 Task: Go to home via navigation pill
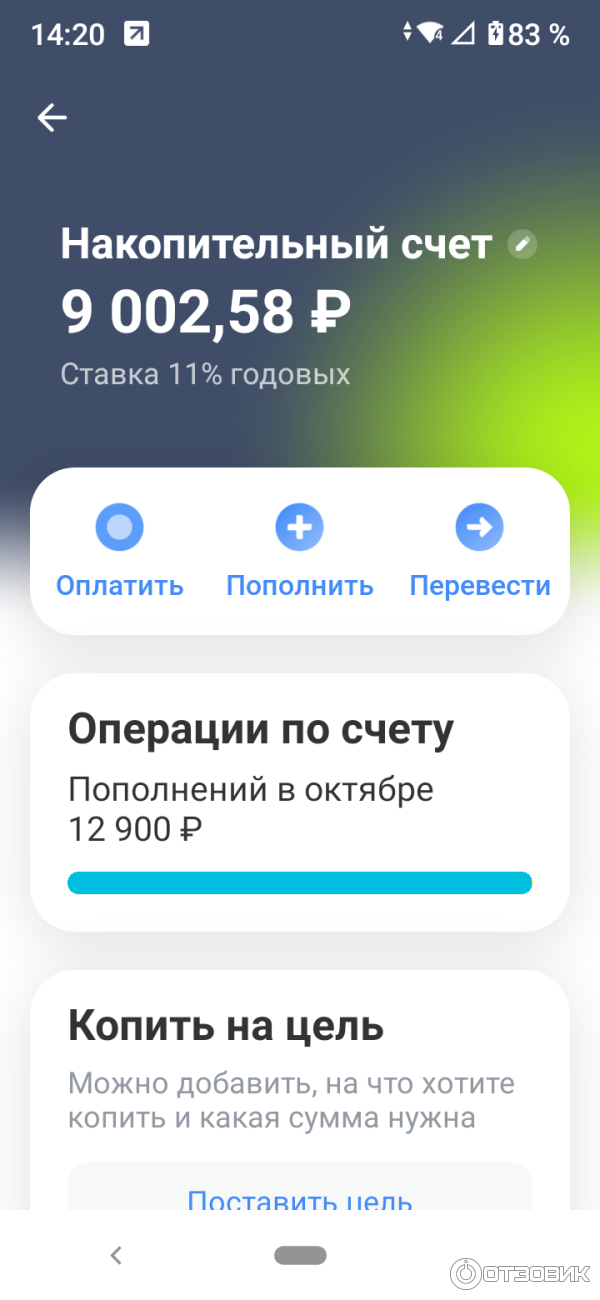pyautogui.click(x=300, y=1256)
